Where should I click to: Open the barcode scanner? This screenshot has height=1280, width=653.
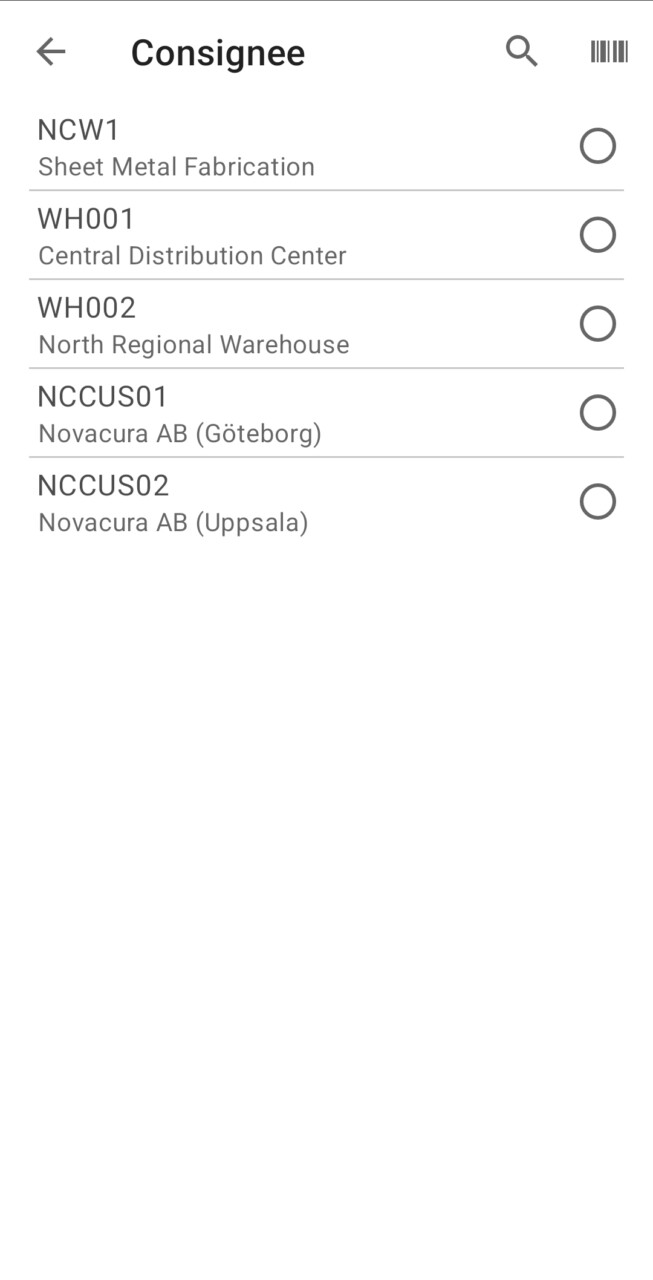[x=609, y=52]
